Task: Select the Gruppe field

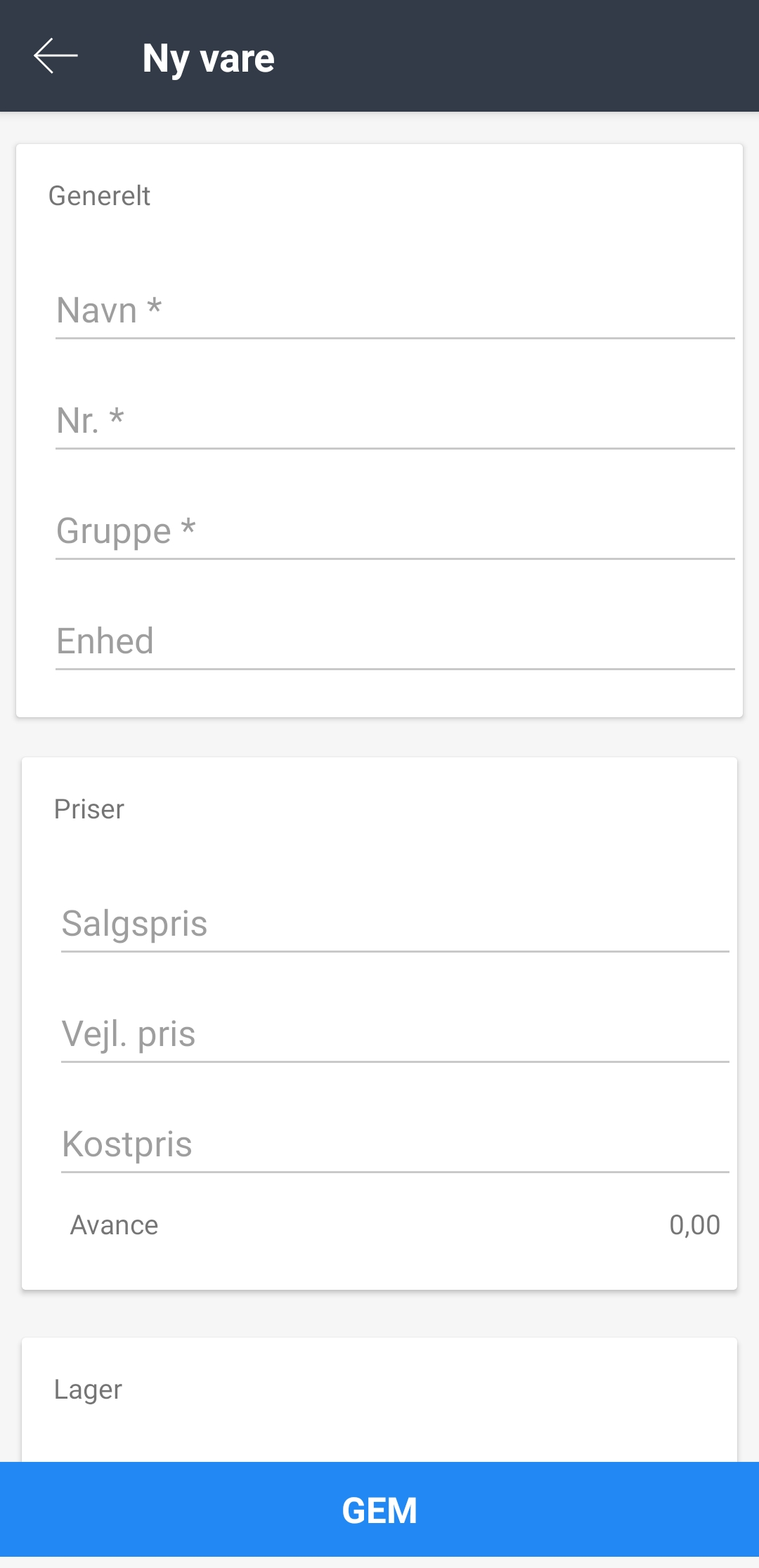Action: [395, 532]
